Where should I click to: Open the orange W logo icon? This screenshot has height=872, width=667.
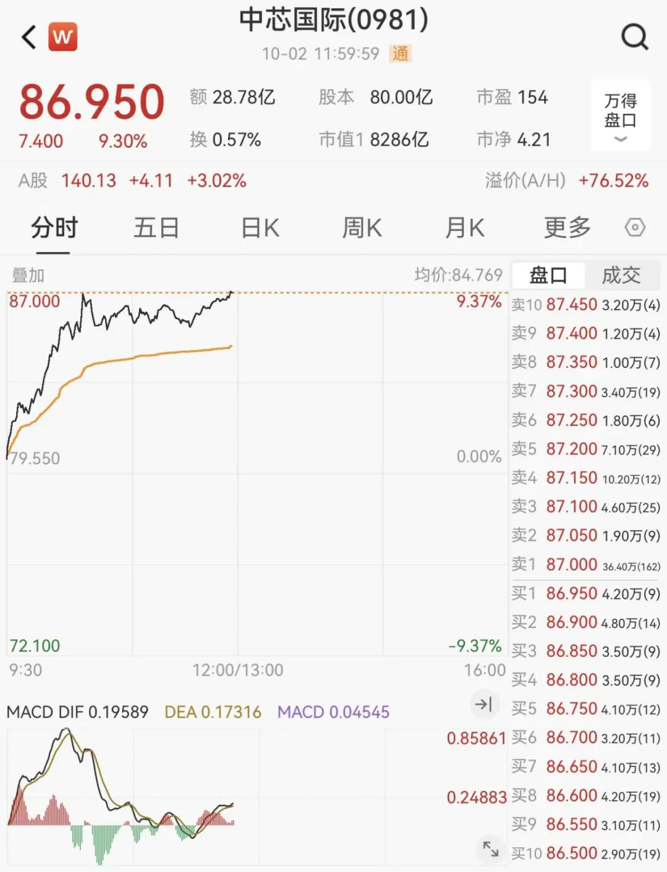(63, 38)
